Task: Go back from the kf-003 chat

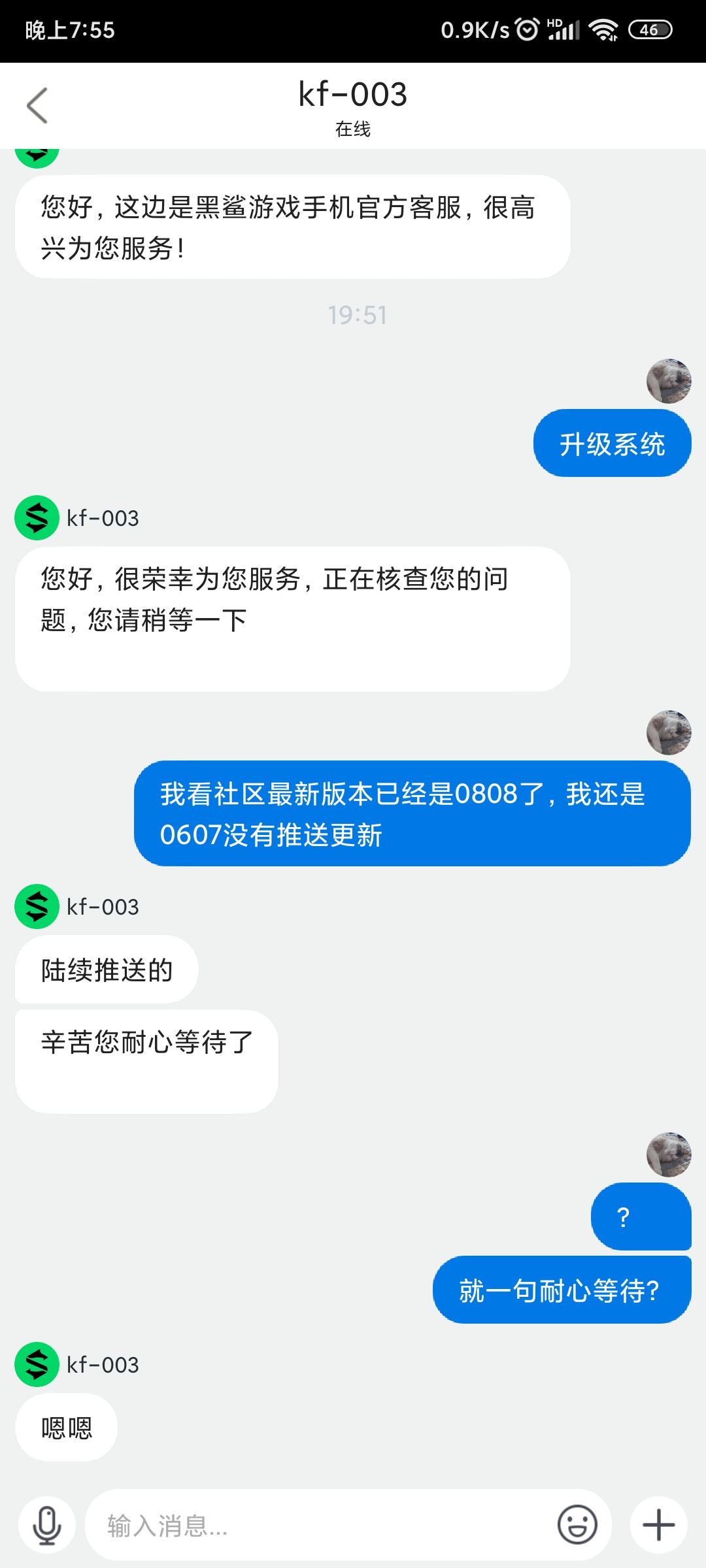Action: [37, 105]
